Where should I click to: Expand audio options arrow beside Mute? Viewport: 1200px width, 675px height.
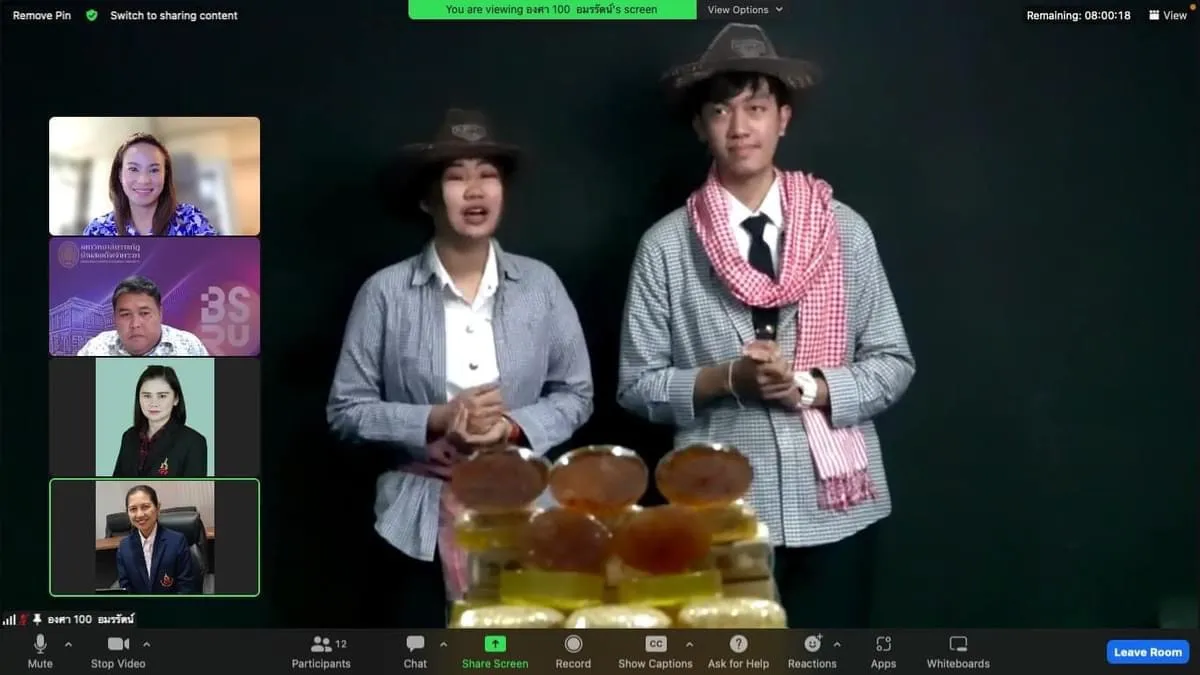pos(68,644)
